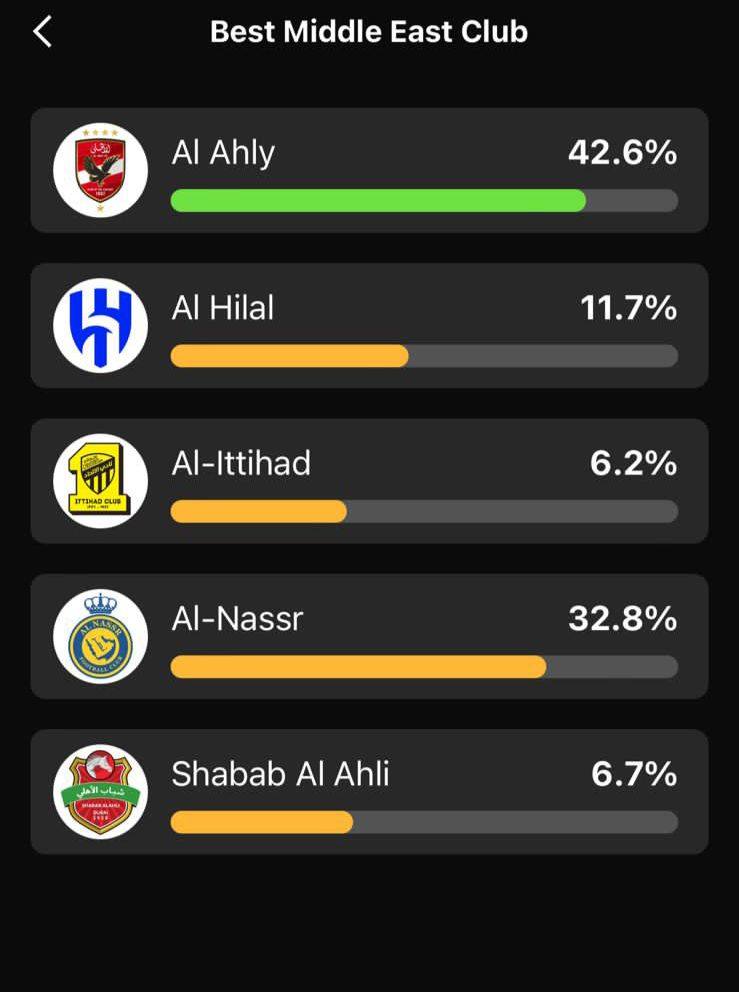Go back from Best Middle East Club
The height and width of the screenshot is (992, 739).
tap(42, 32)
